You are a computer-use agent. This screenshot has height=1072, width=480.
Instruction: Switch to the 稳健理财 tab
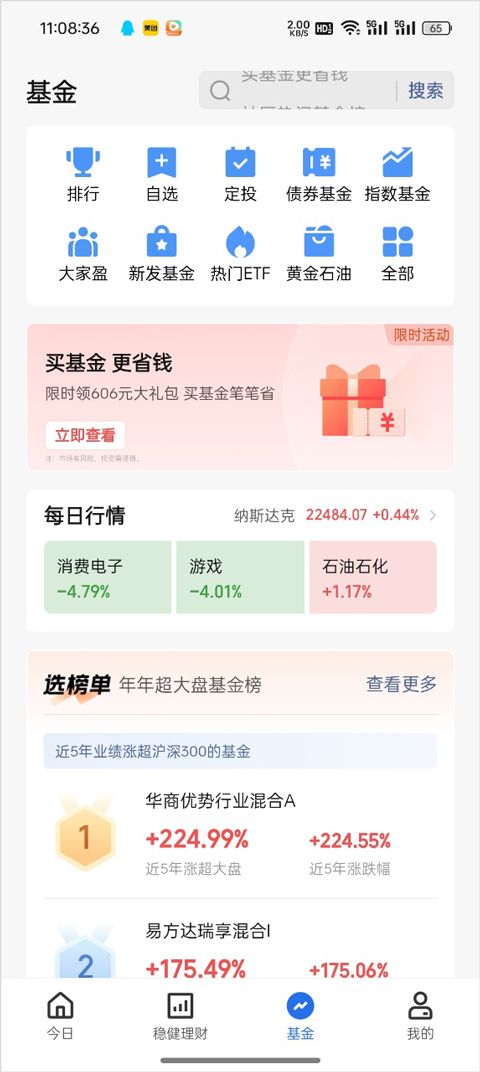[180, 1017]
